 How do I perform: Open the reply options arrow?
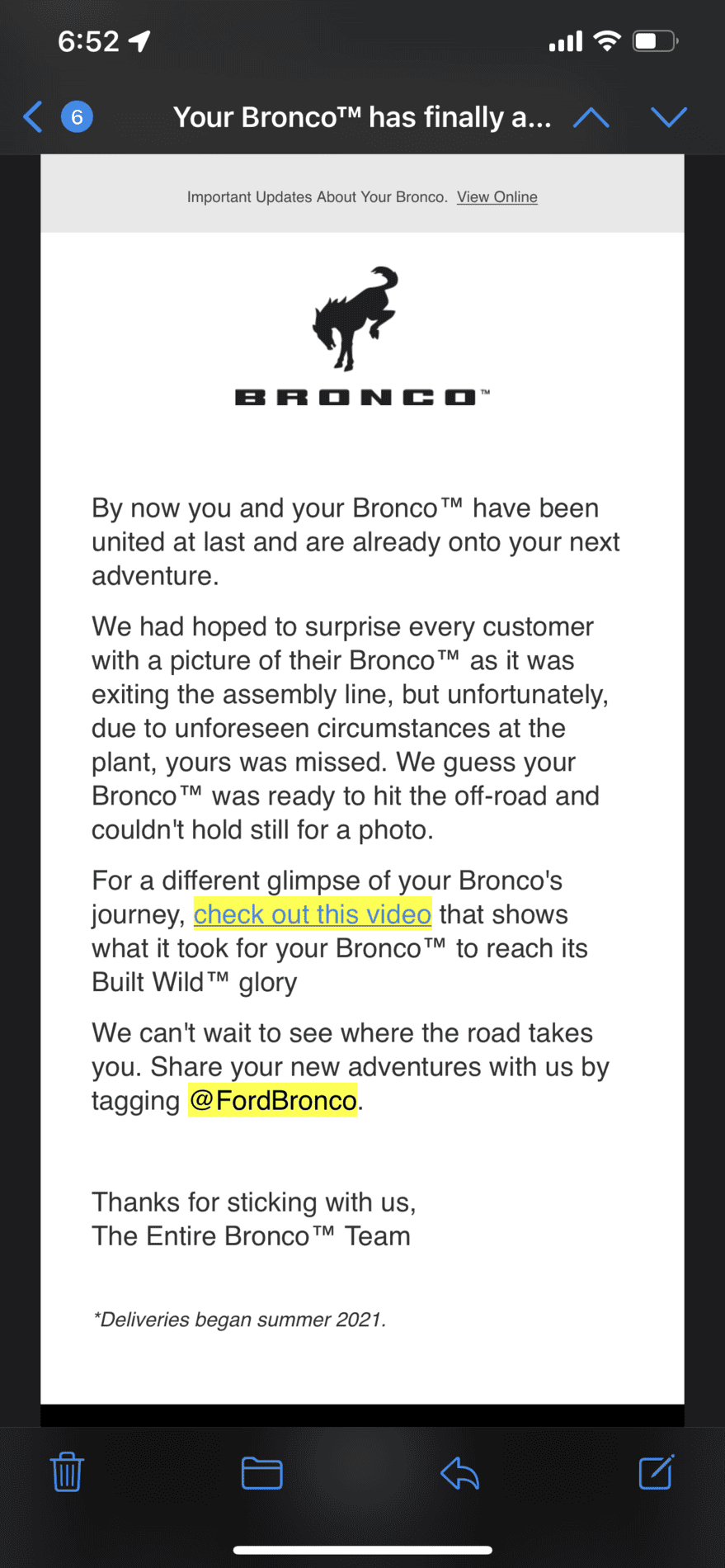tap(459, 1473)
